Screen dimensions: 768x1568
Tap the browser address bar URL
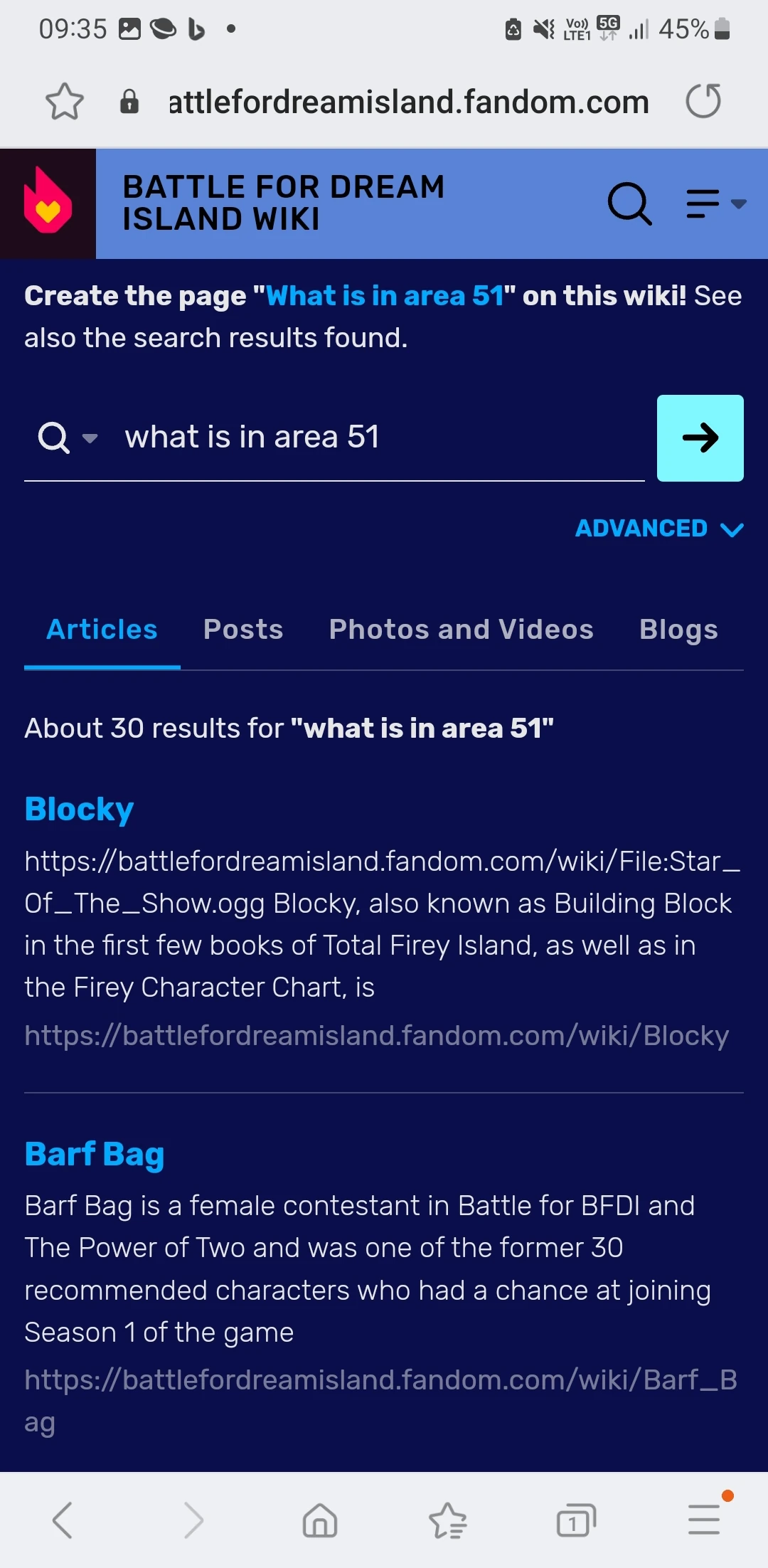tap(409, 102)
